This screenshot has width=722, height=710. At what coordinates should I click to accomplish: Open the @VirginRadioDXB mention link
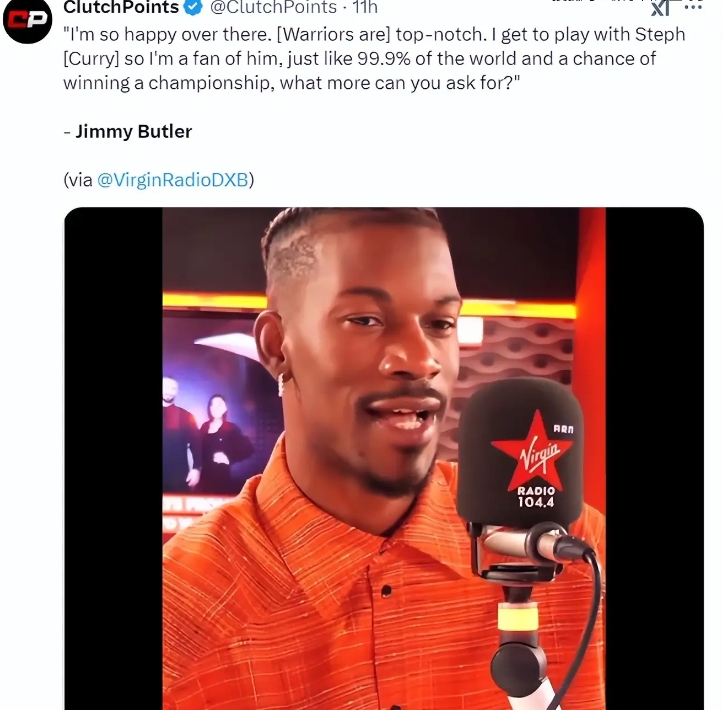(x=172, y=180)
